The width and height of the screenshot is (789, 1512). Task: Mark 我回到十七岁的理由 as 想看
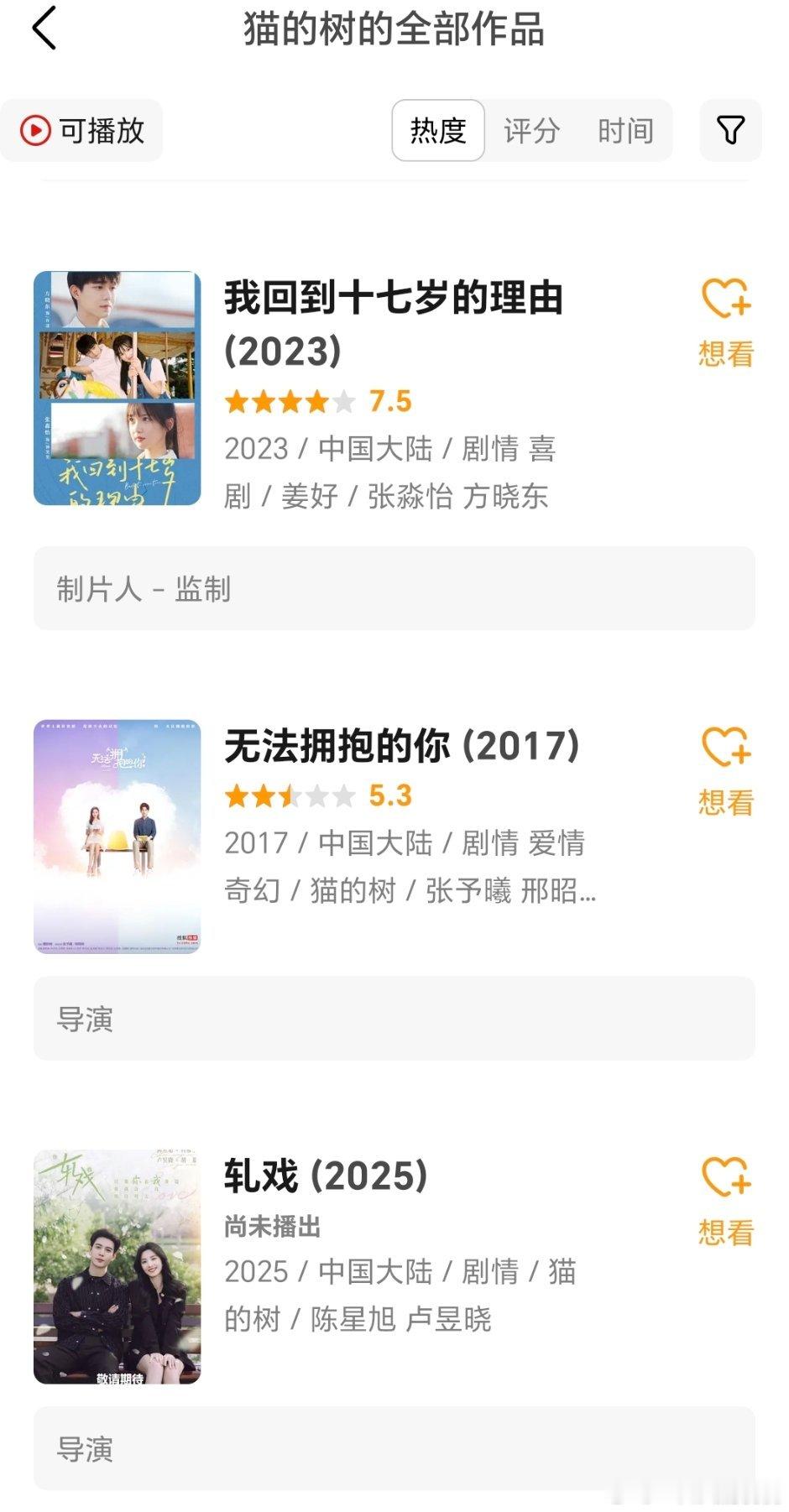(726, 323)
